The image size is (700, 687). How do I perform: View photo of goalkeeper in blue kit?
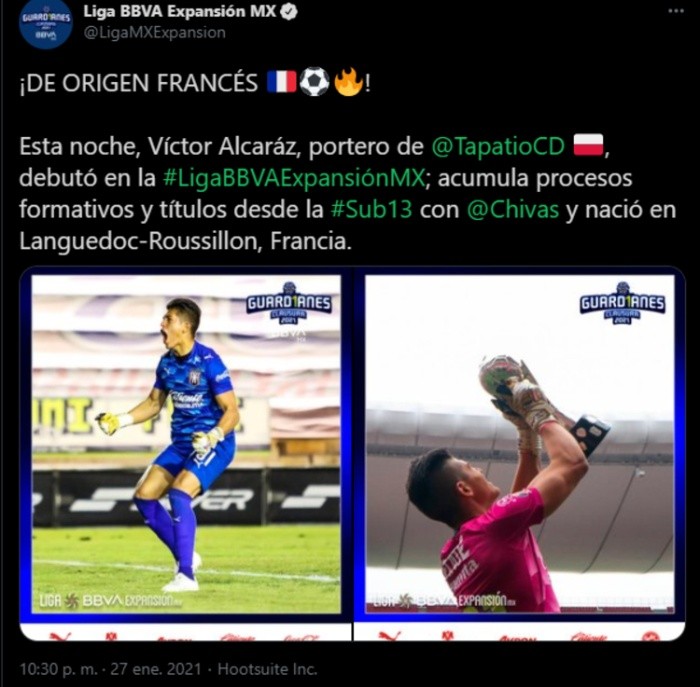point(186,444)
